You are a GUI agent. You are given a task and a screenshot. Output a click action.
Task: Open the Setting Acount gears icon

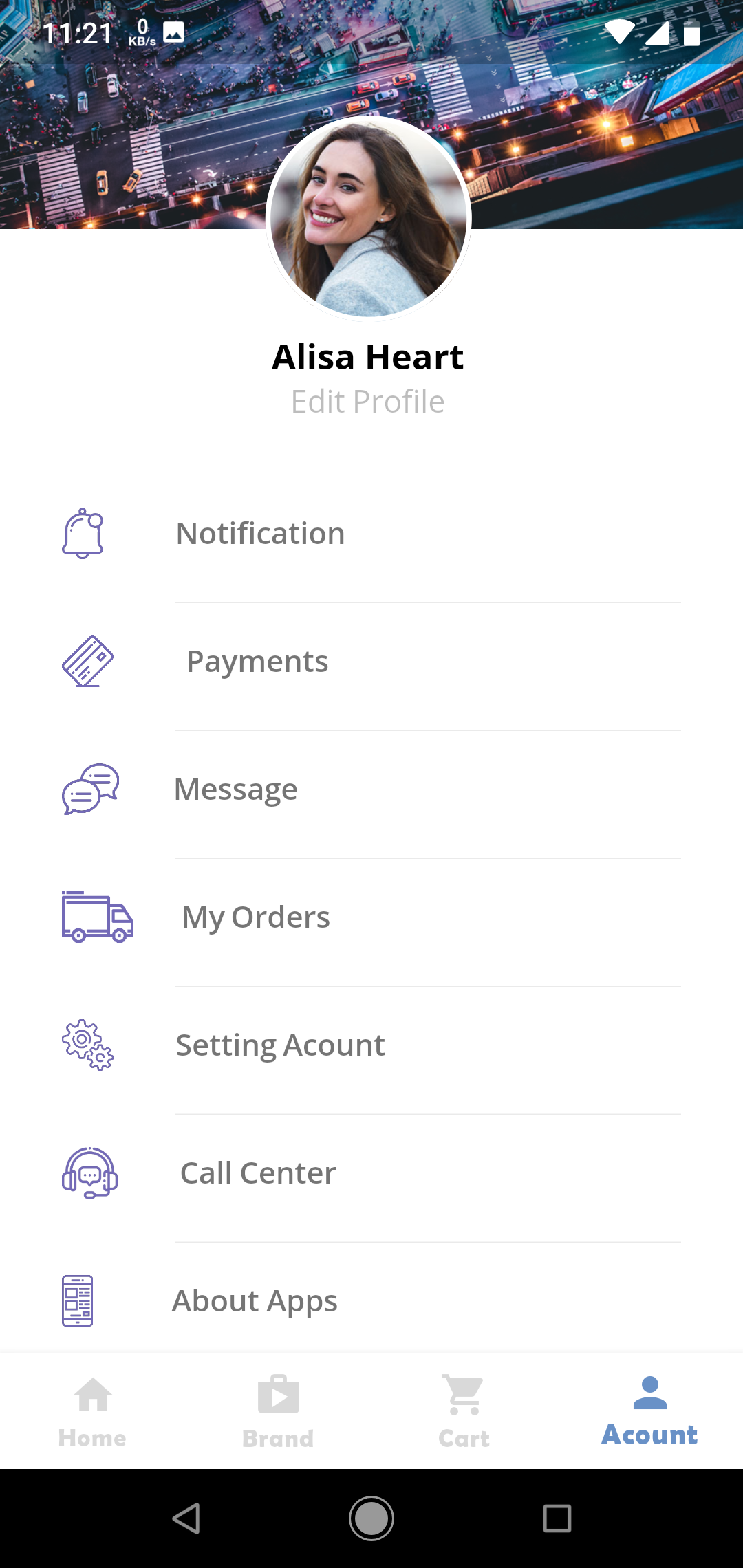click(88, 1045)
